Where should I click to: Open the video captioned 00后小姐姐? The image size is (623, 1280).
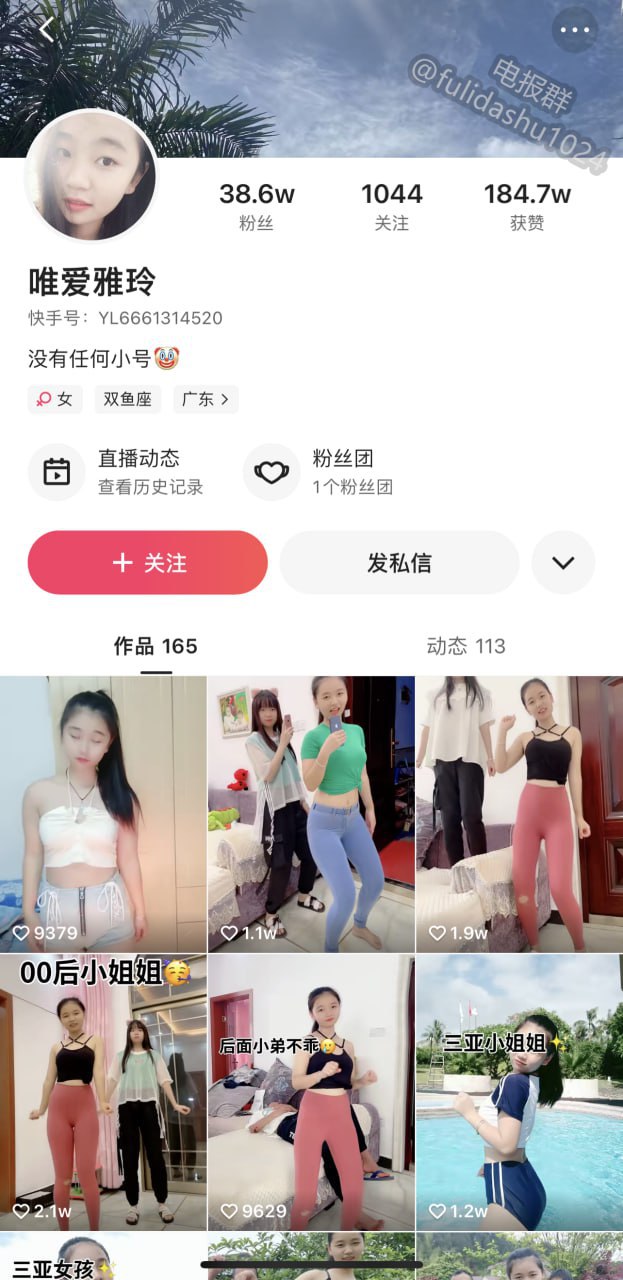tap(103, 1092)
